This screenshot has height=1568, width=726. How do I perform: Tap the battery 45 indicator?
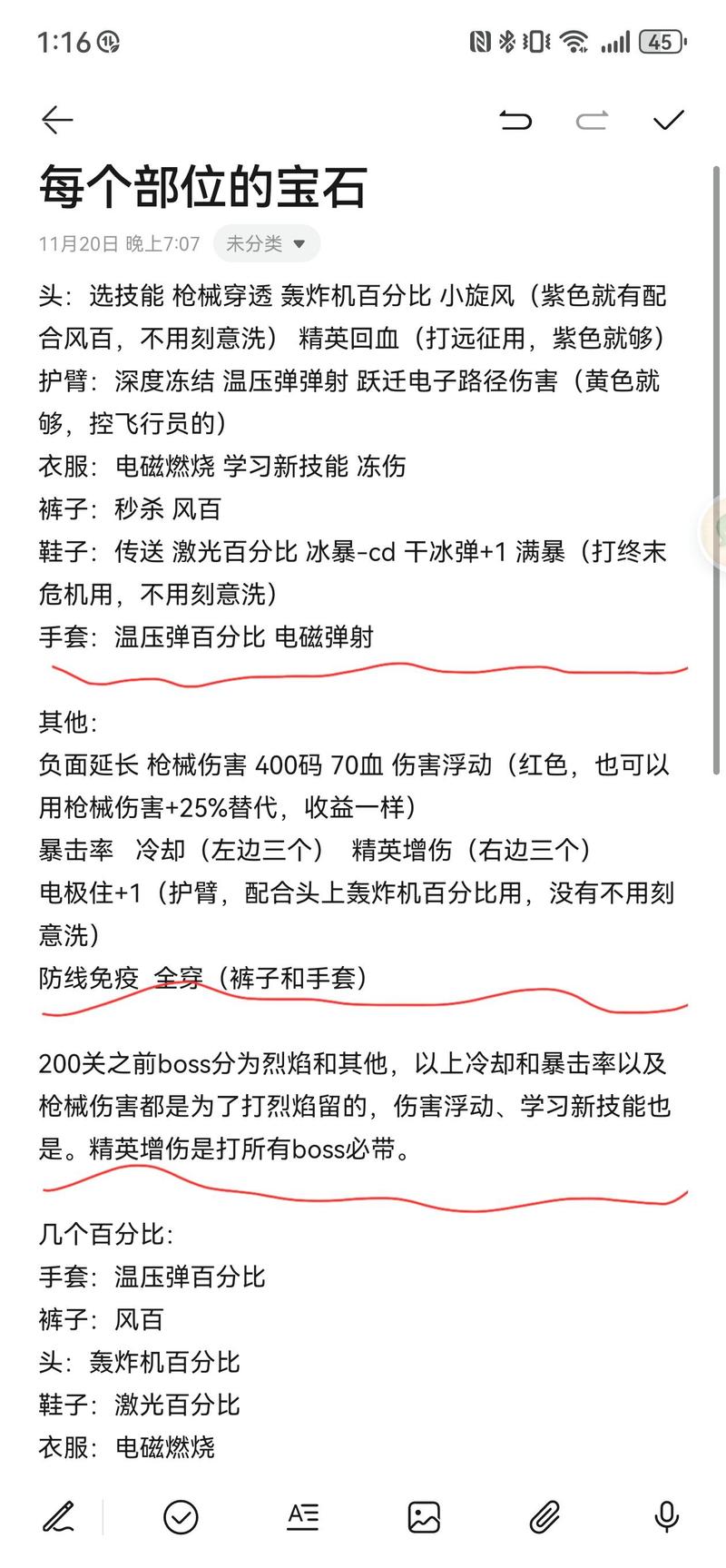point(660,42)
